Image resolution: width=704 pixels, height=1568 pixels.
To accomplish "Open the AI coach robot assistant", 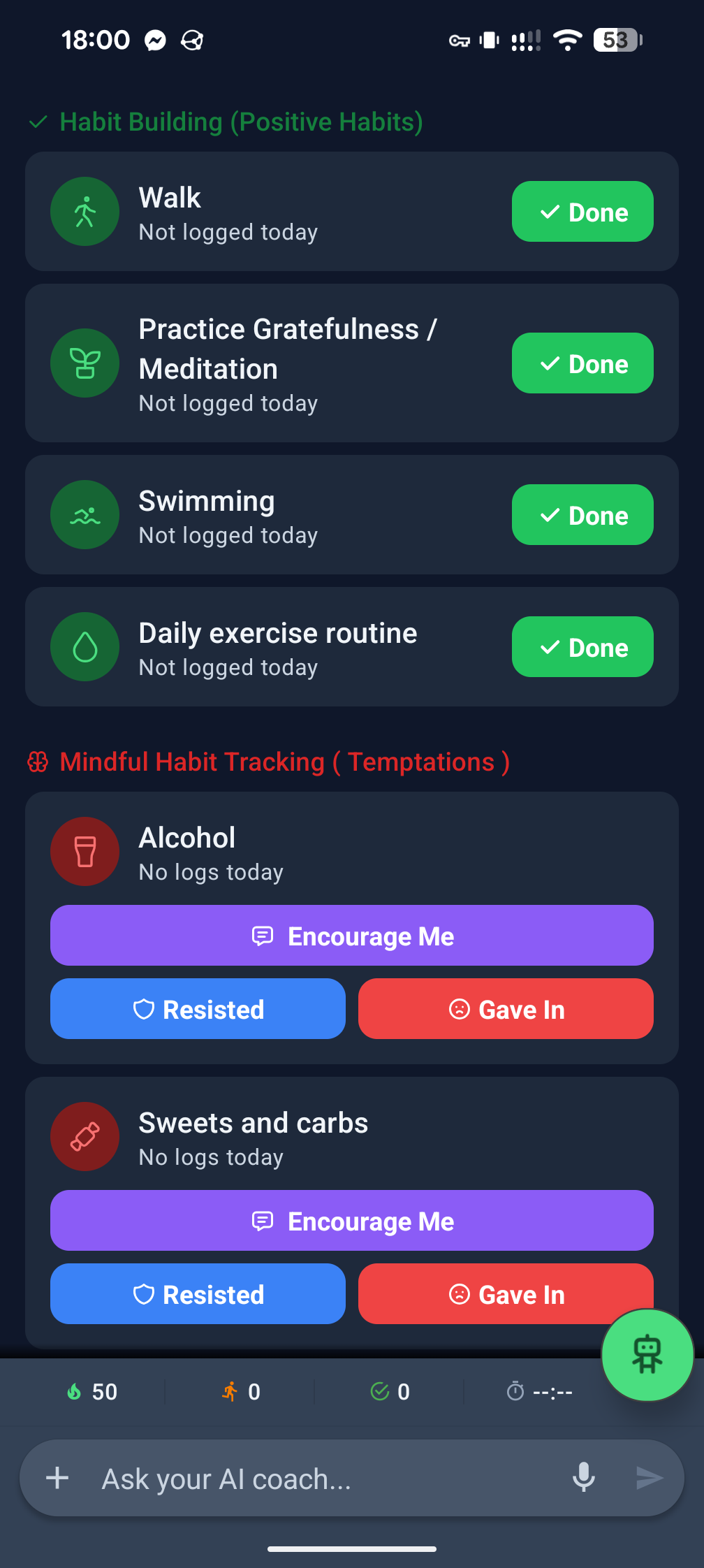I will (x=647, y=1354).
